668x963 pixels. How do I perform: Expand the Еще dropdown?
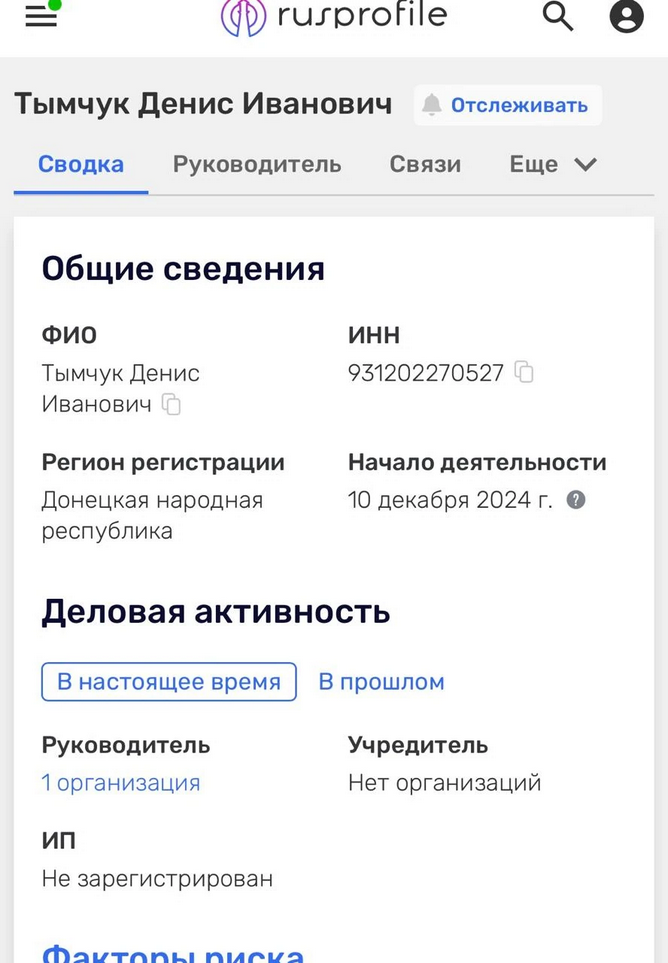553,164
